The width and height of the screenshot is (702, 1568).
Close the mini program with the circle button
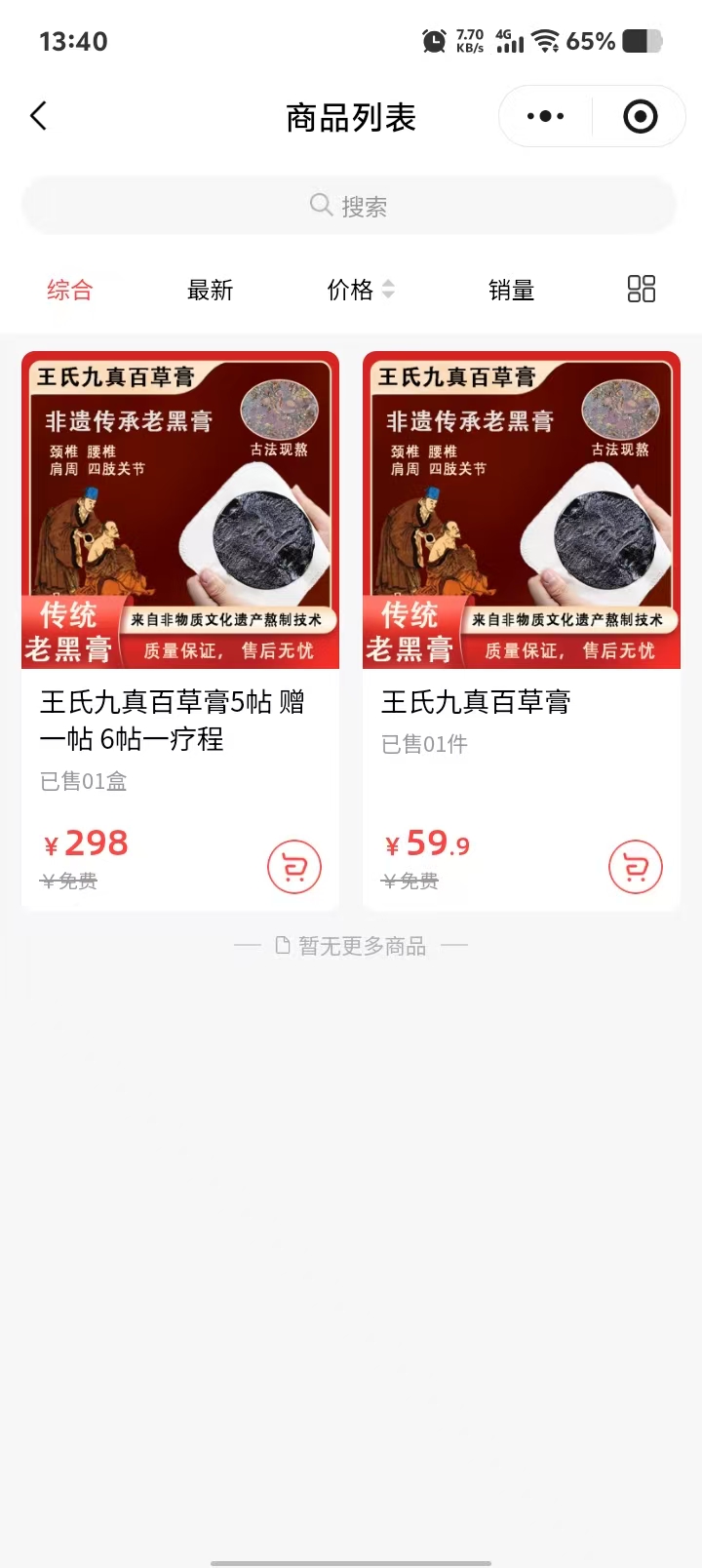coord(640,117)
